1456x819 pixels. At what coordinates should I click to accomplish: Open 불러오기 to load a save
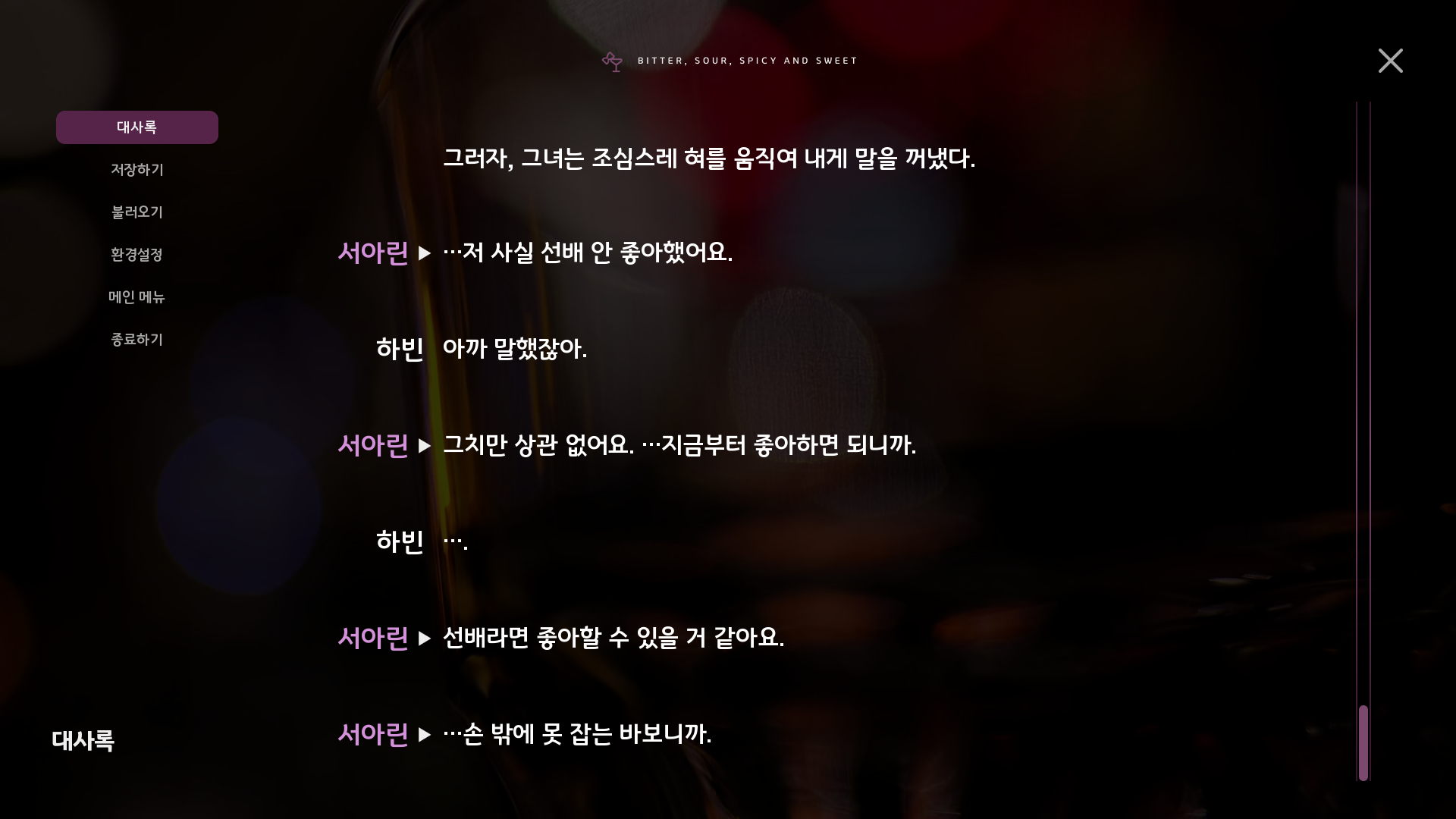137,212
